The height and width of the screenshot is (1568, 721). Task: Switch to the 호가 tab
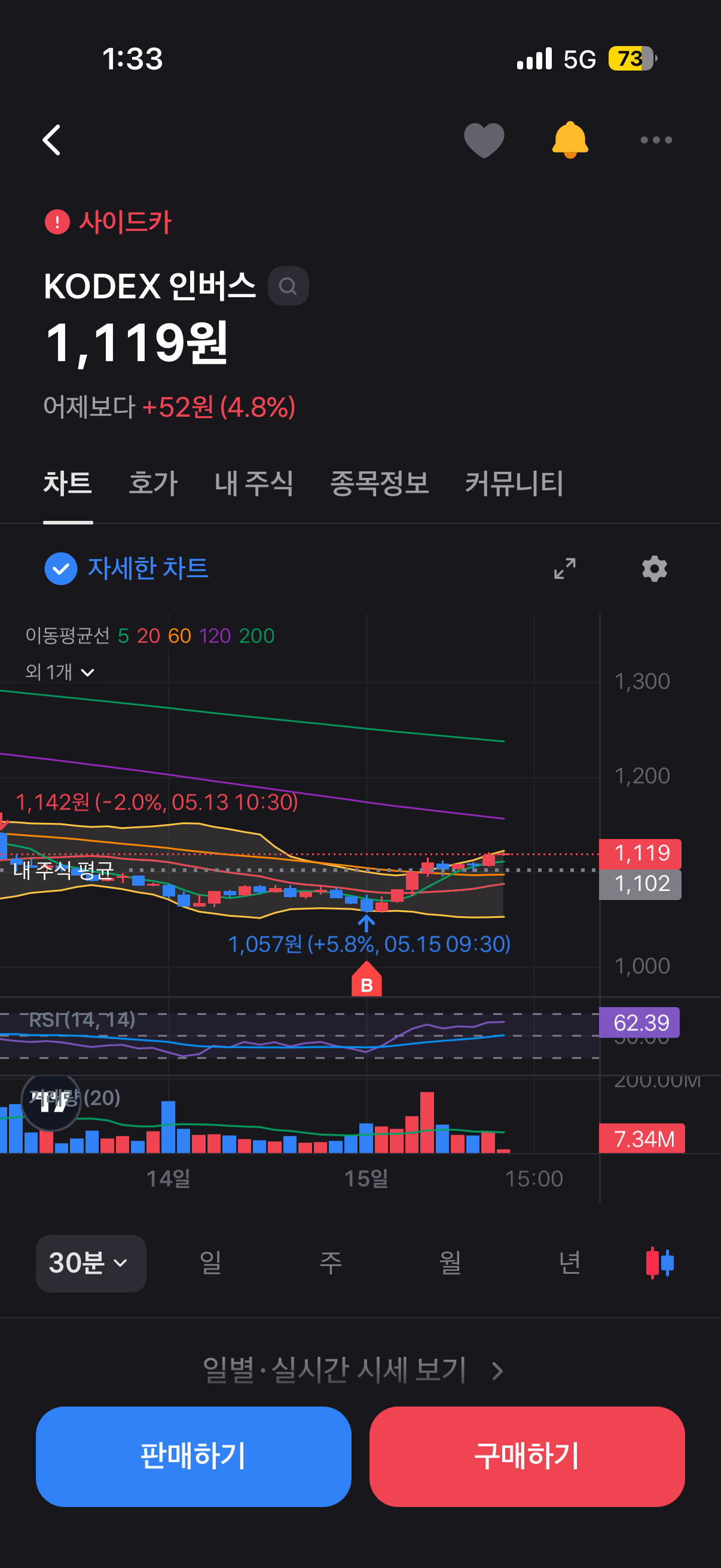(152, 483)
